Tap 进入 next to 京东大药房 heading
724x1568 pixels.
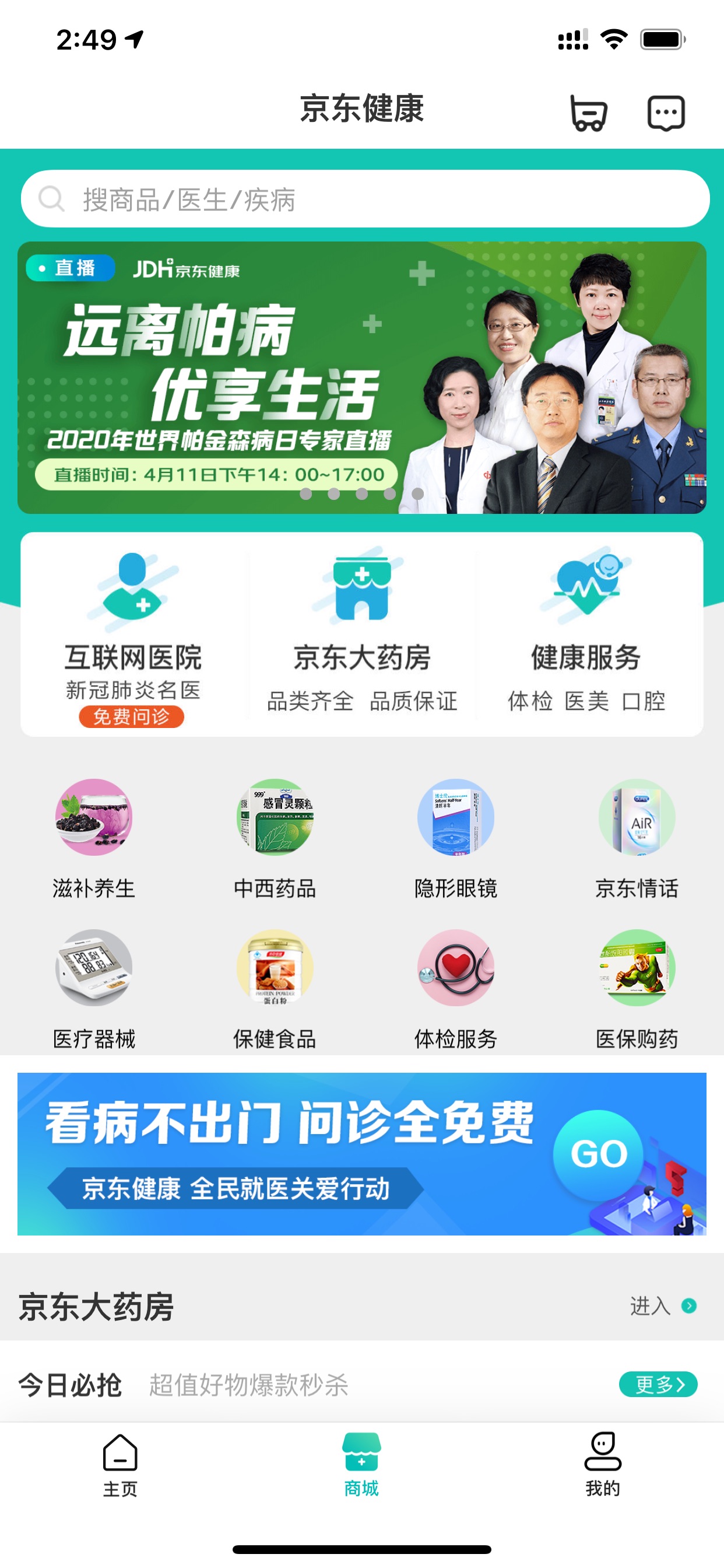coord(662,1305)
